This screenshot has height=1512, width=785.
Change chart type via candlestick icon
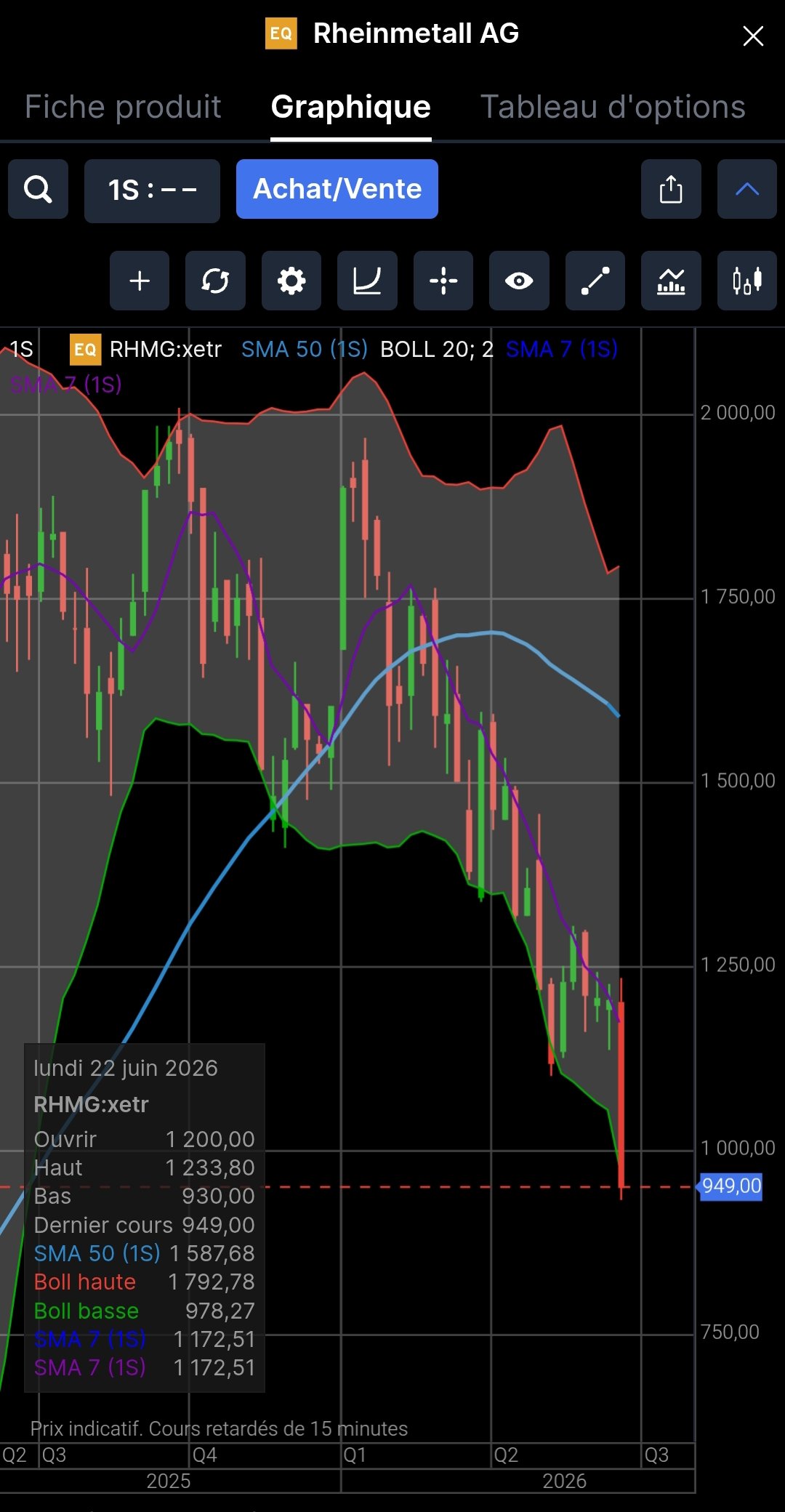click(747, 281)
